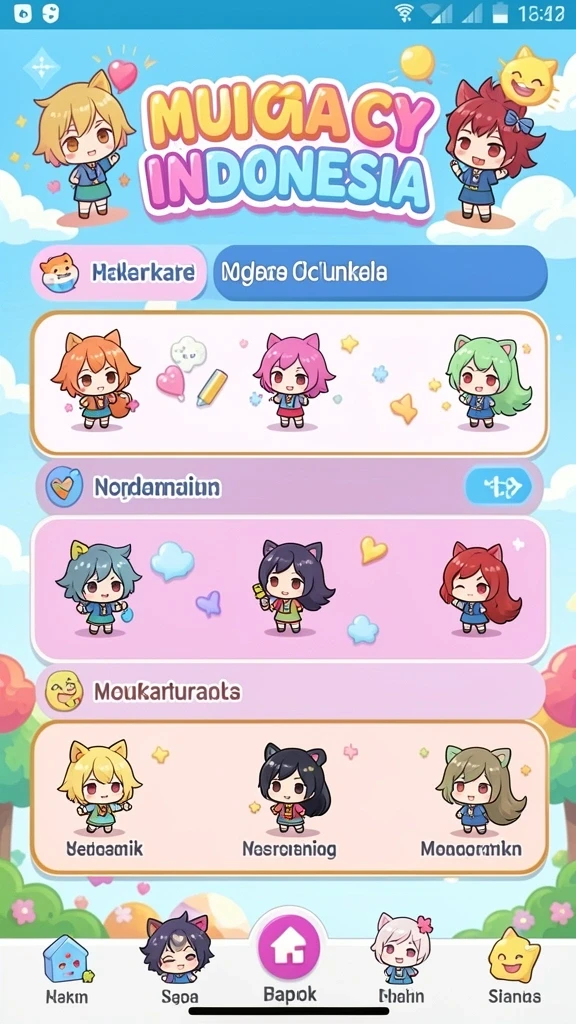Select the Makerkare tab
The height and width of the screenshot is (1024, 576).
(119, 272)
